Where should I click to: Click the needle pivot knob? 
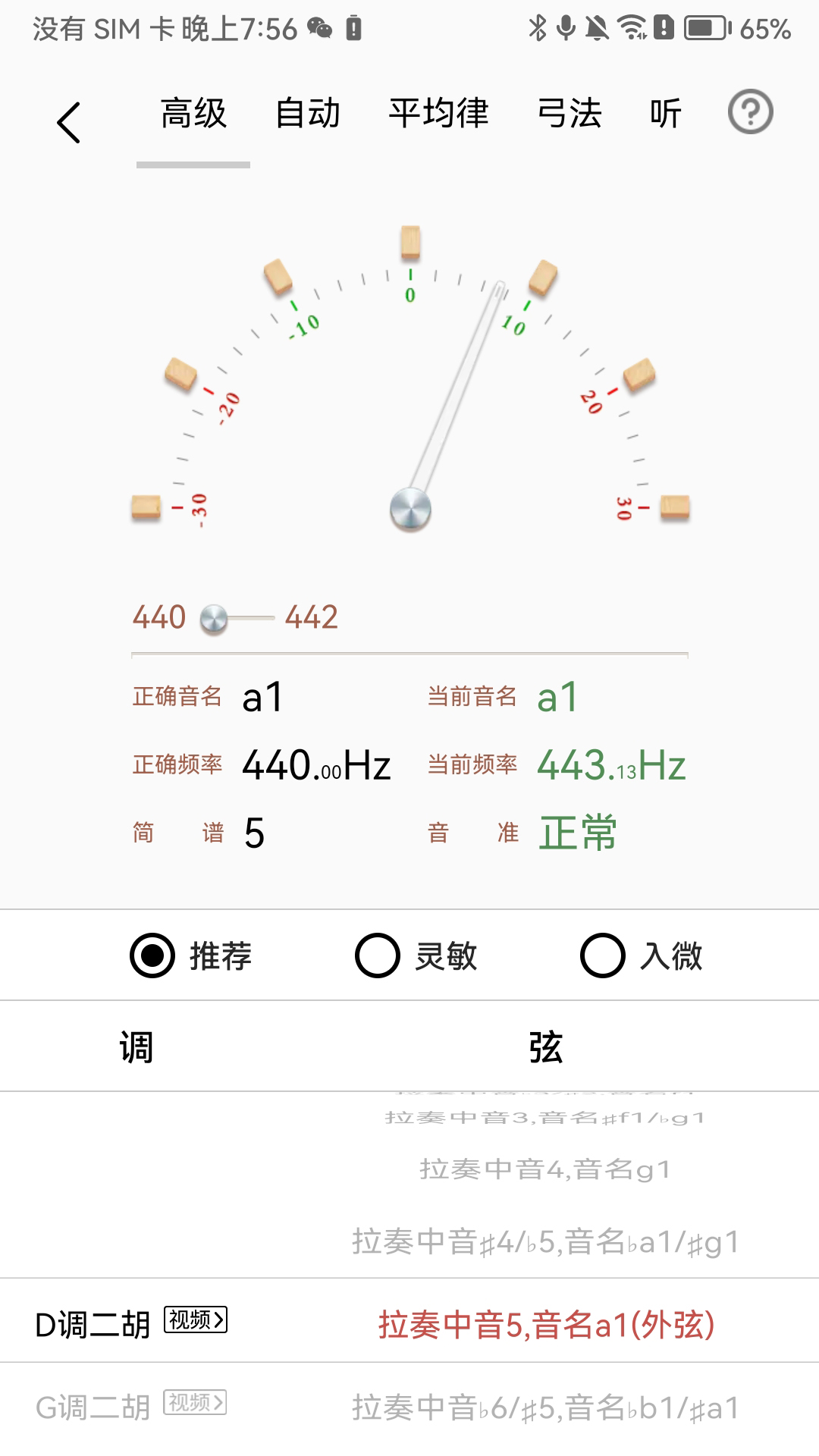[410, 511]
